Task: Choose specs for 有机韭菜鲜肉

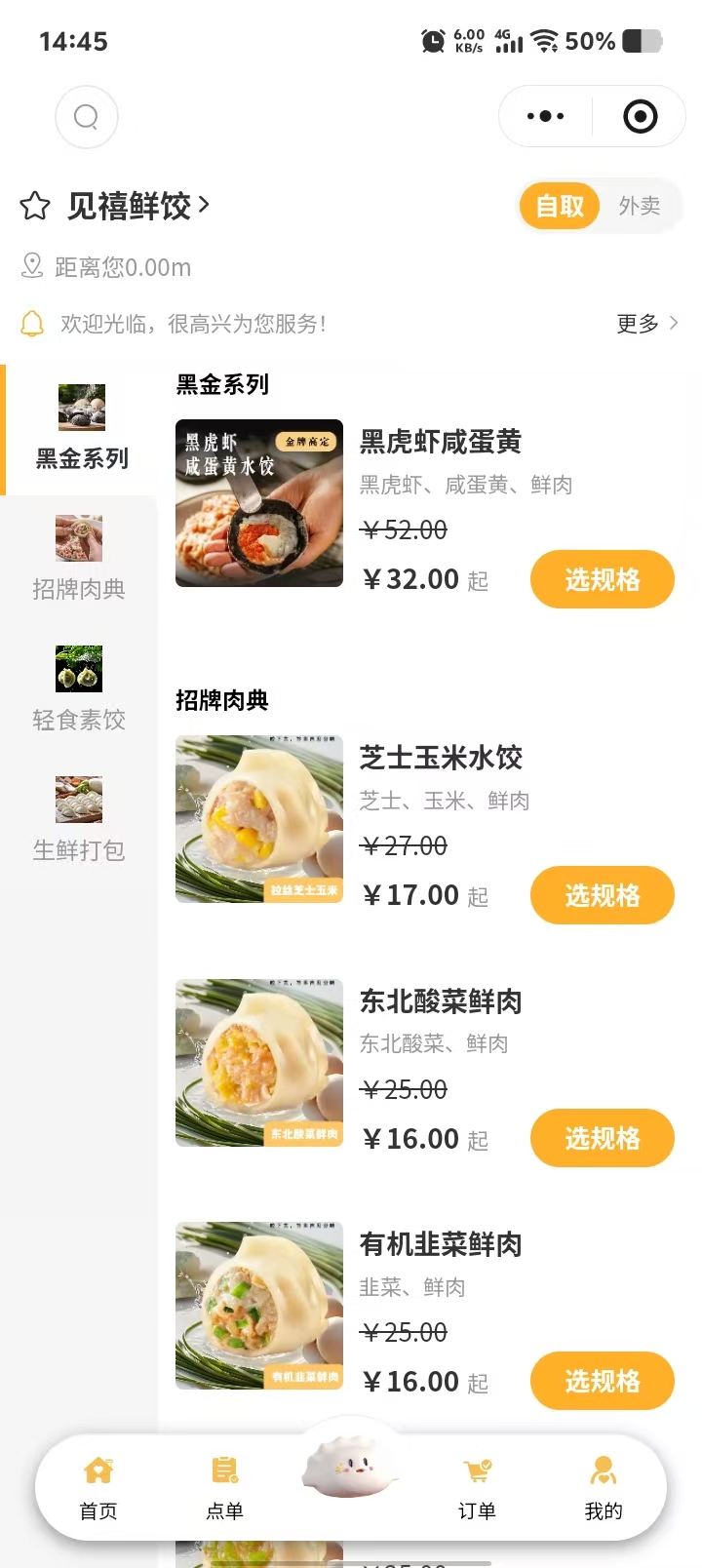Action: pos(602,1381)
